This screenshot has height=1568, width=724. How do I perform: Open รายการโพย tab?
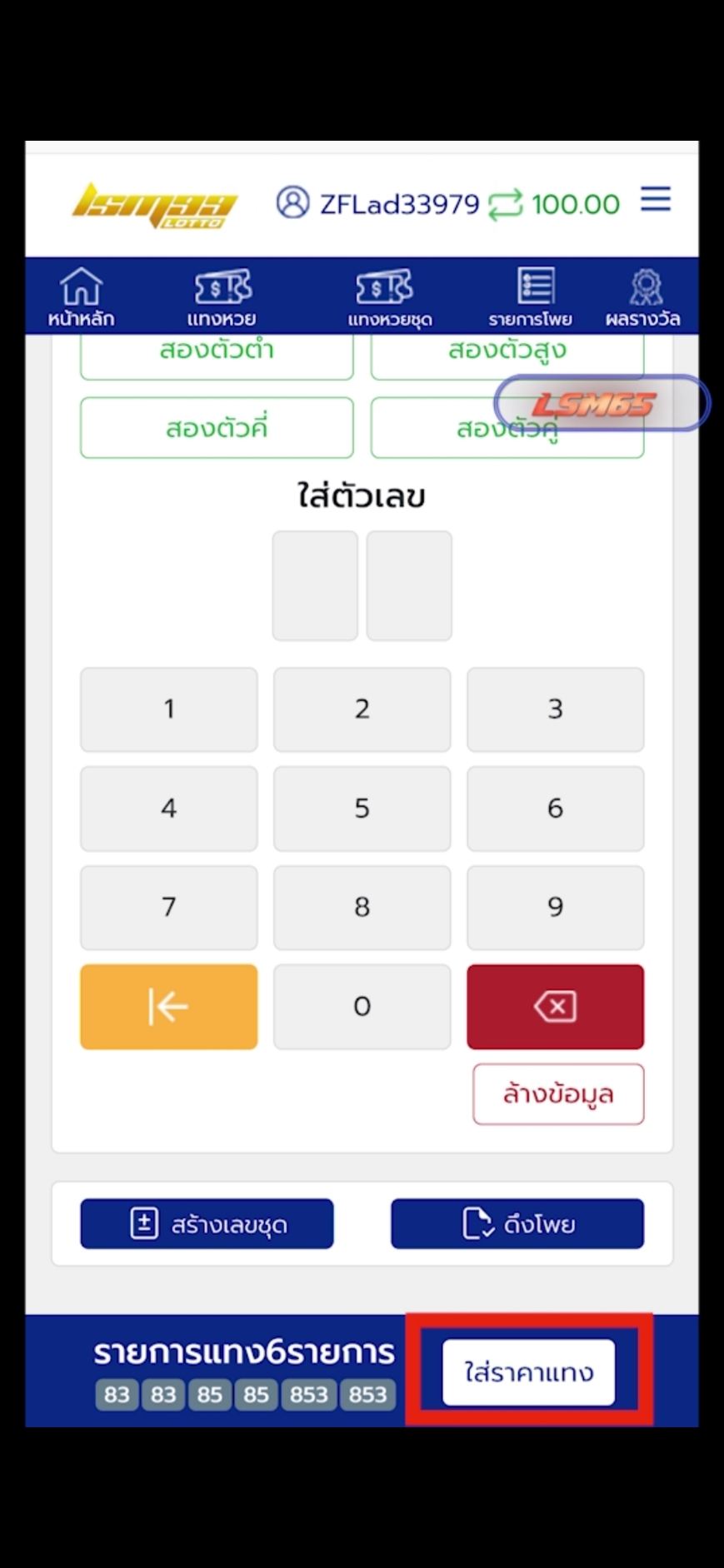(x=531, y=297)
